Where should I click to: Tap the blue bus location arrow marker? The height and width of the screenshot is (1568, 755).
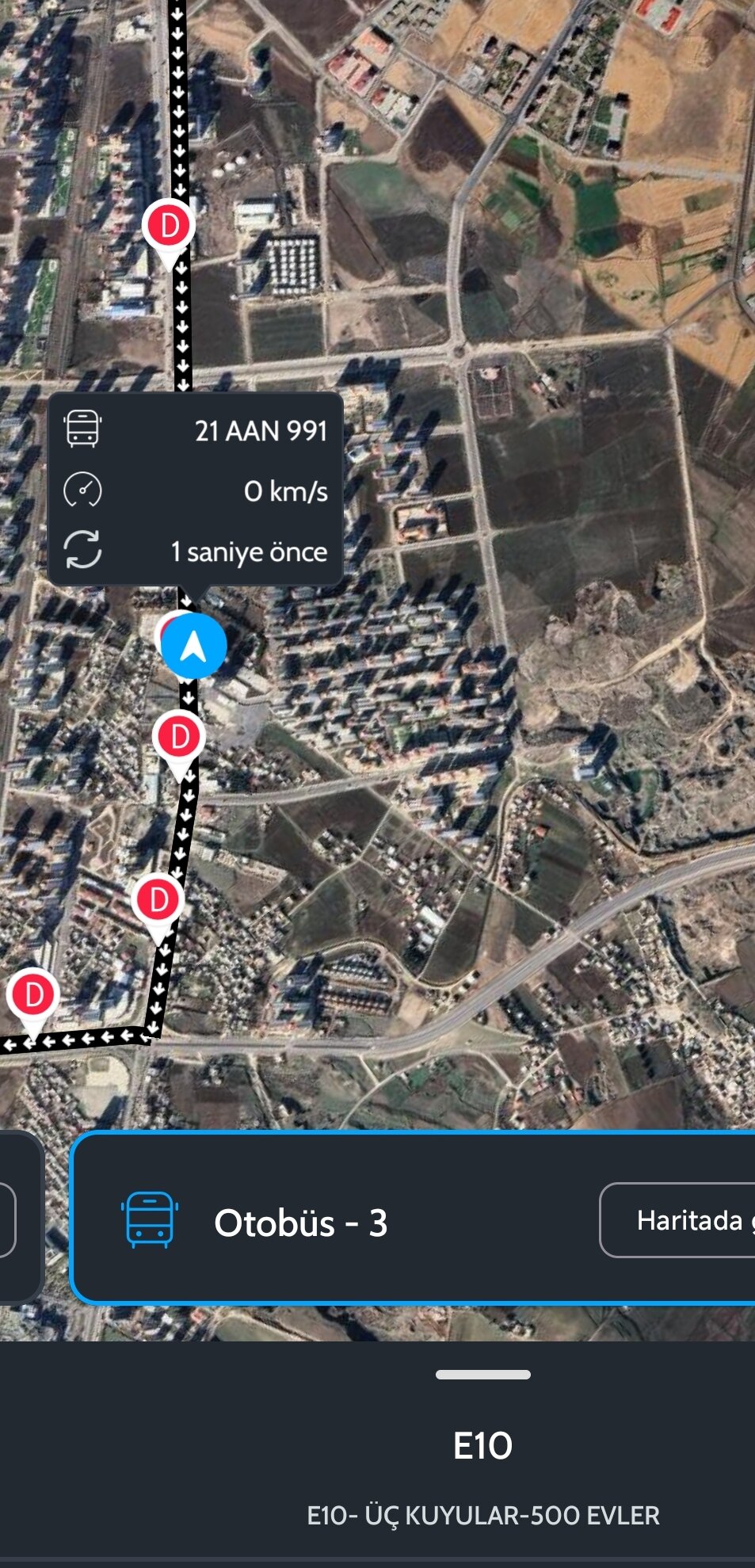194,646
